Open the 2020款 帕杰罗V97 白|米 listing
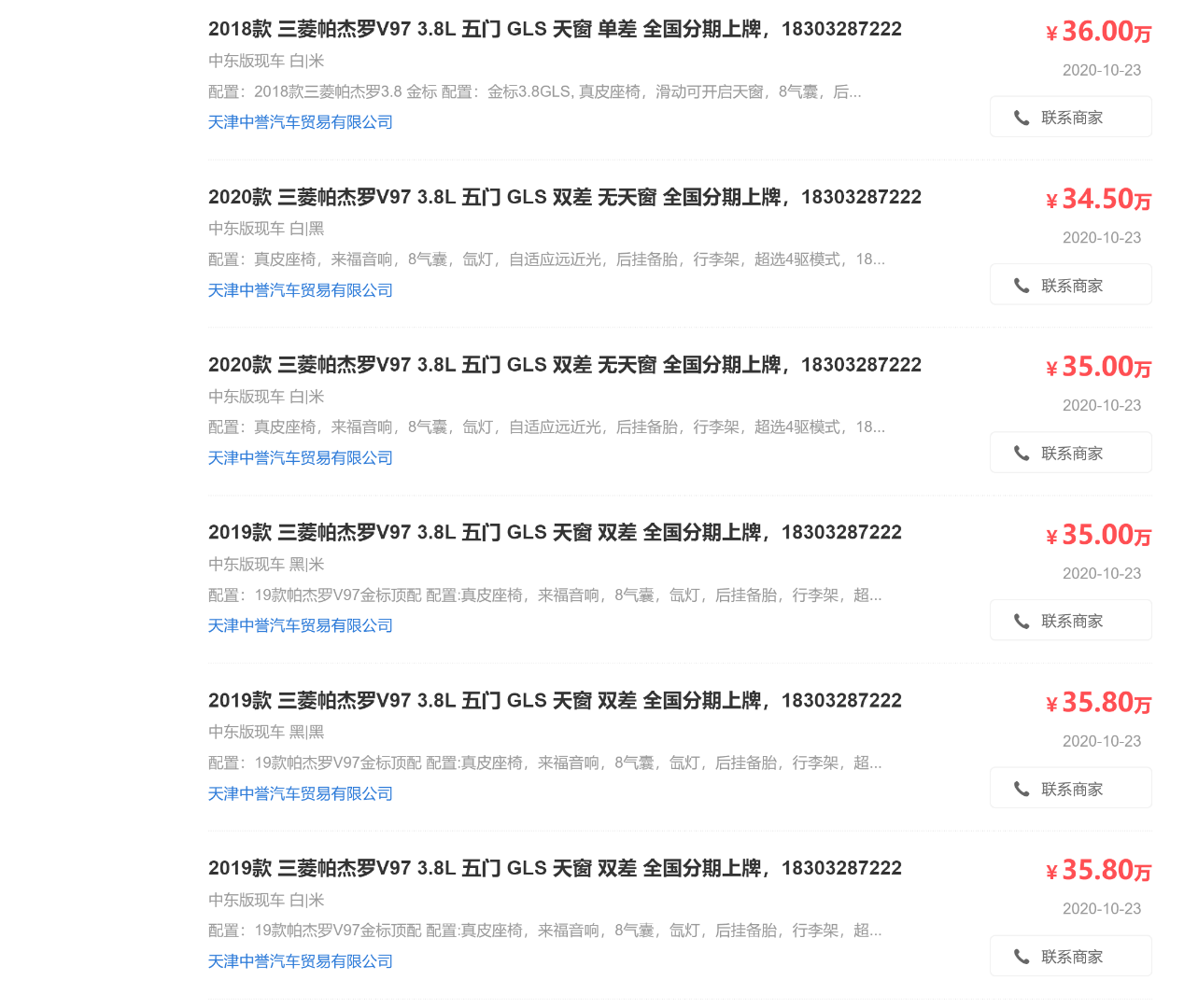This screenshot has height=1008, width=1184. 564,365
